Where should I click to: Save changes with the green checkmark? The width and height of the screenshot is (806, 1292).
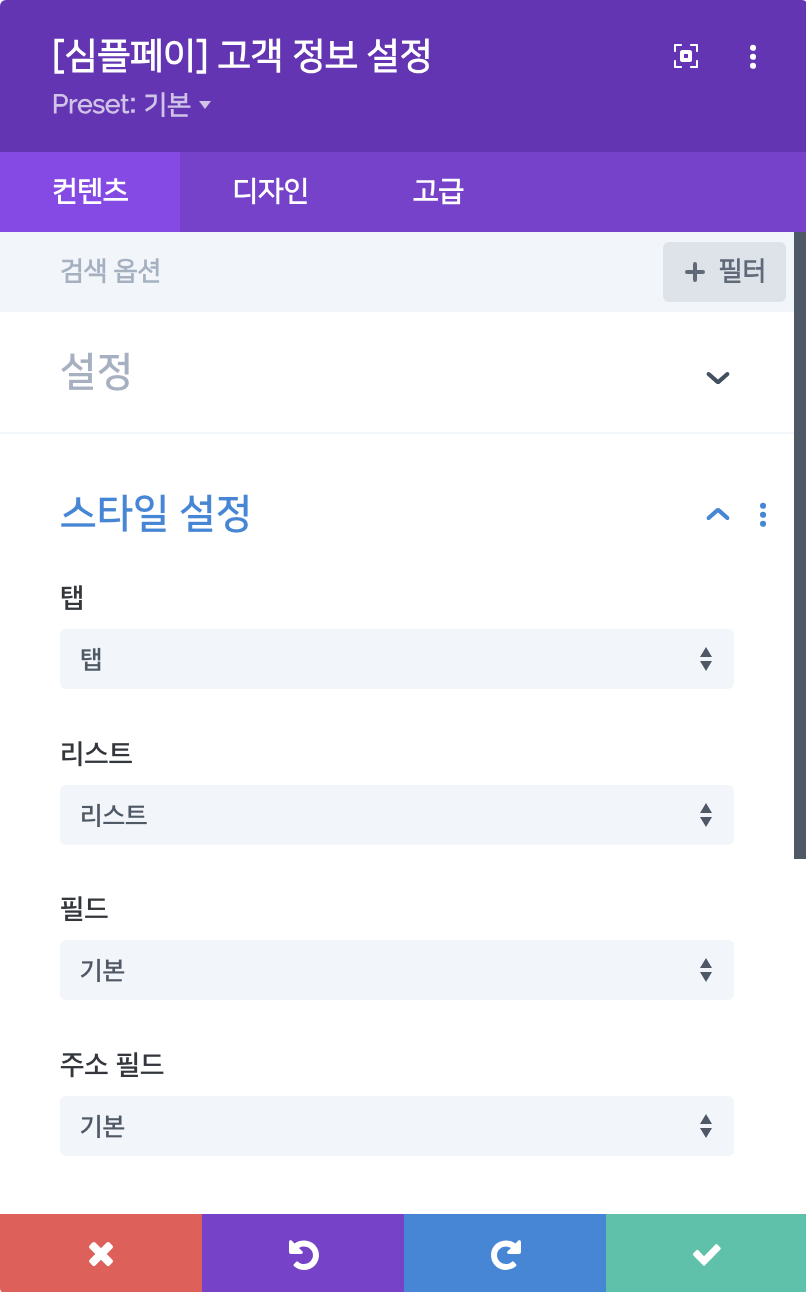tap(706, 1253)
